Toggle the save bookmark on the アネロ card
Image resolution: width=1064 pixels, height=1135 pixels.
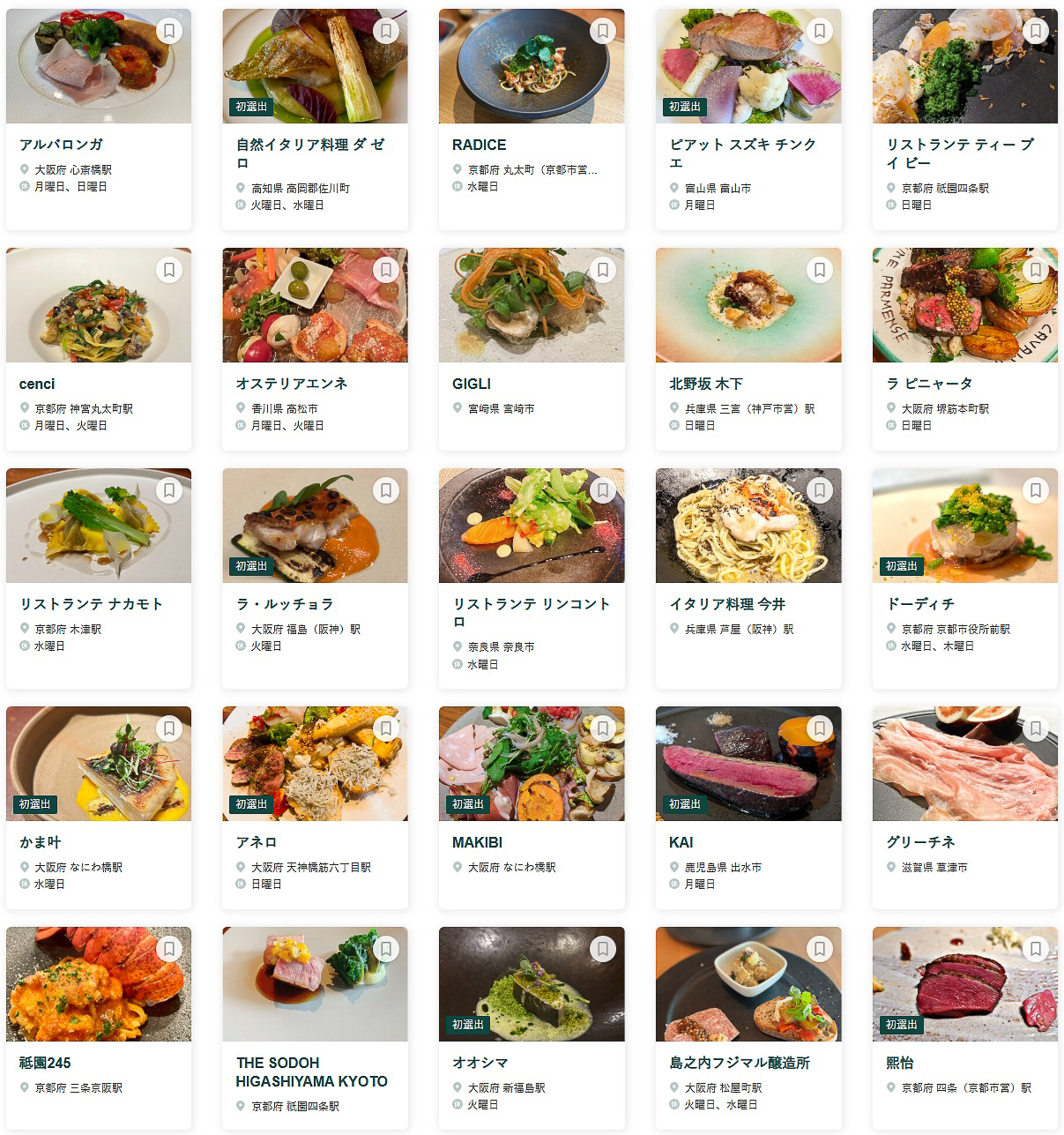click(384, 728)
